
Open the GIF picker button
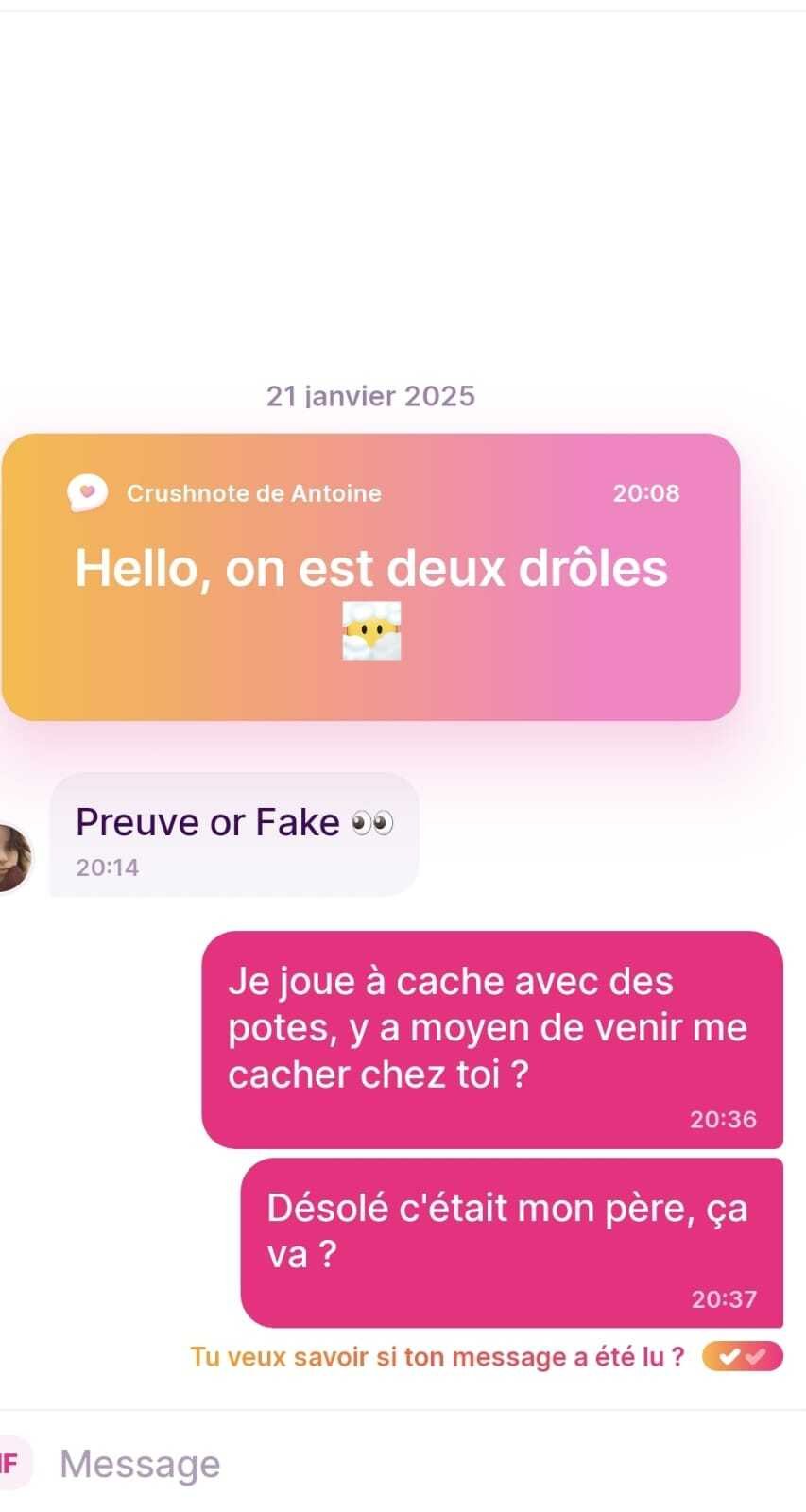[11, 1464]
